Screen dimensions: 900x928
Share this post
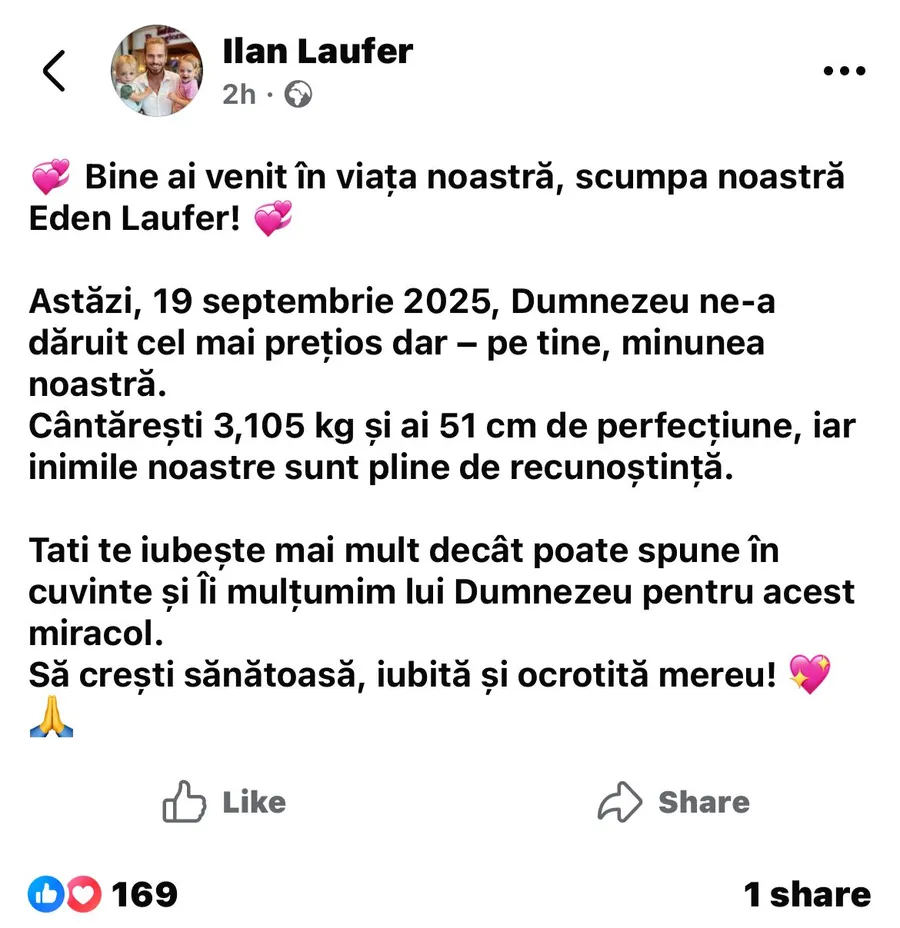point(673,802)
